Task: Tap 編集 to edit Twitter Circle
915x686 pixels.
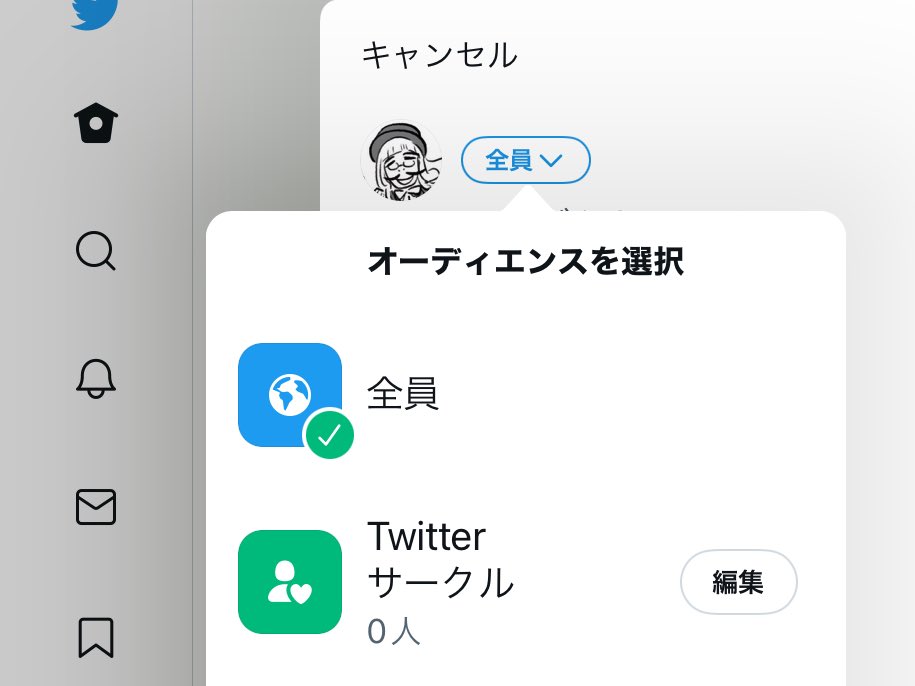Action: tap(738, 582)
